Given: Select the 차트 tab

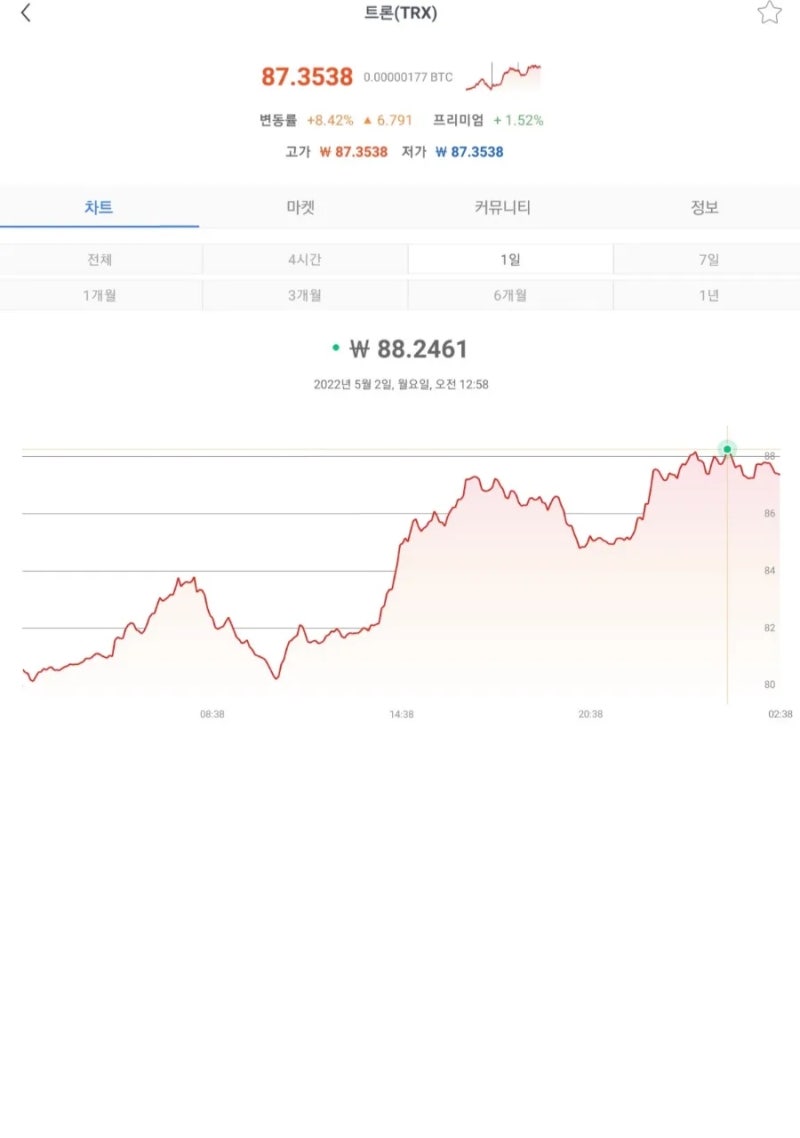Looking at the screenshot, I should pos(100,207).
